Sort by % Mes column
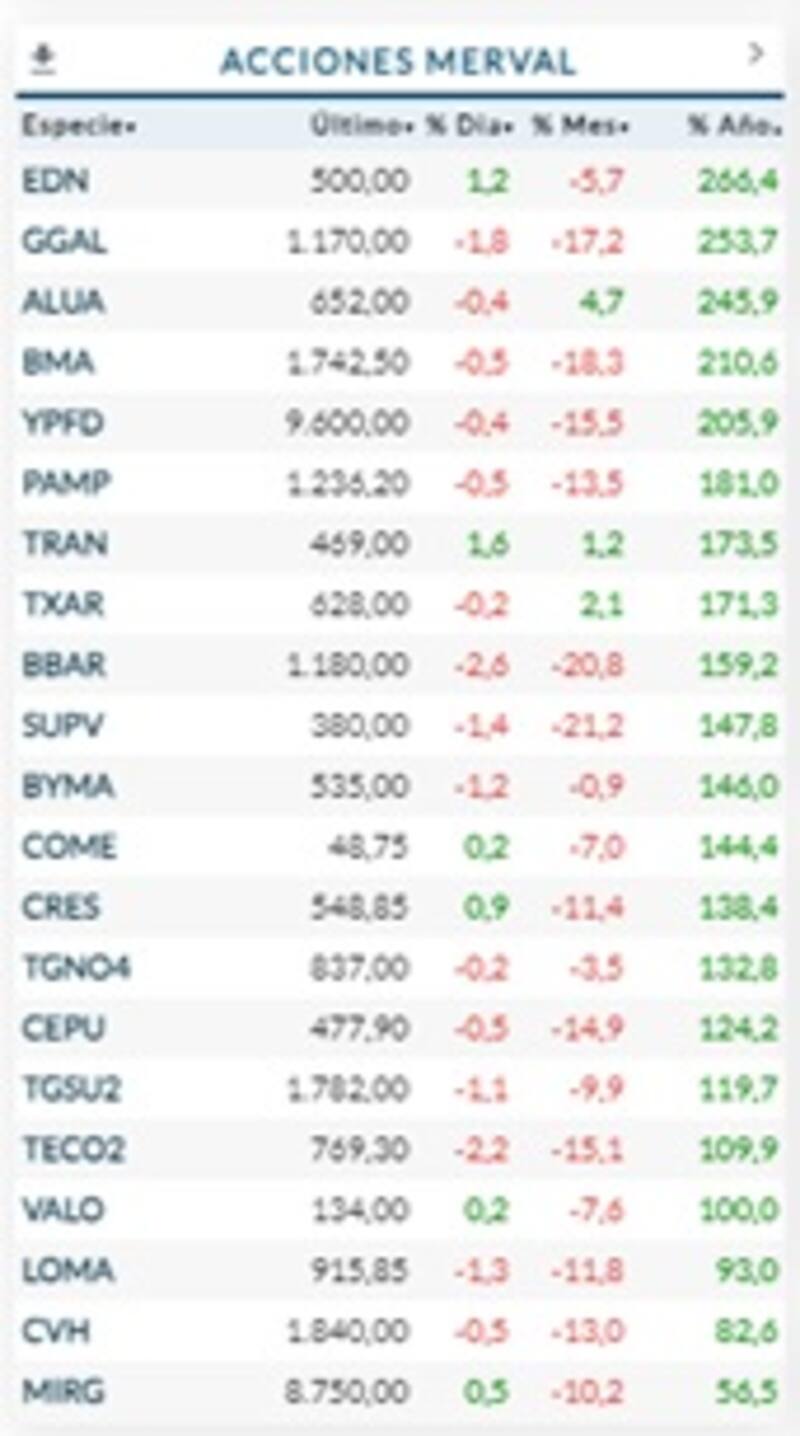The image size is (800, 1436). [580, 126]
